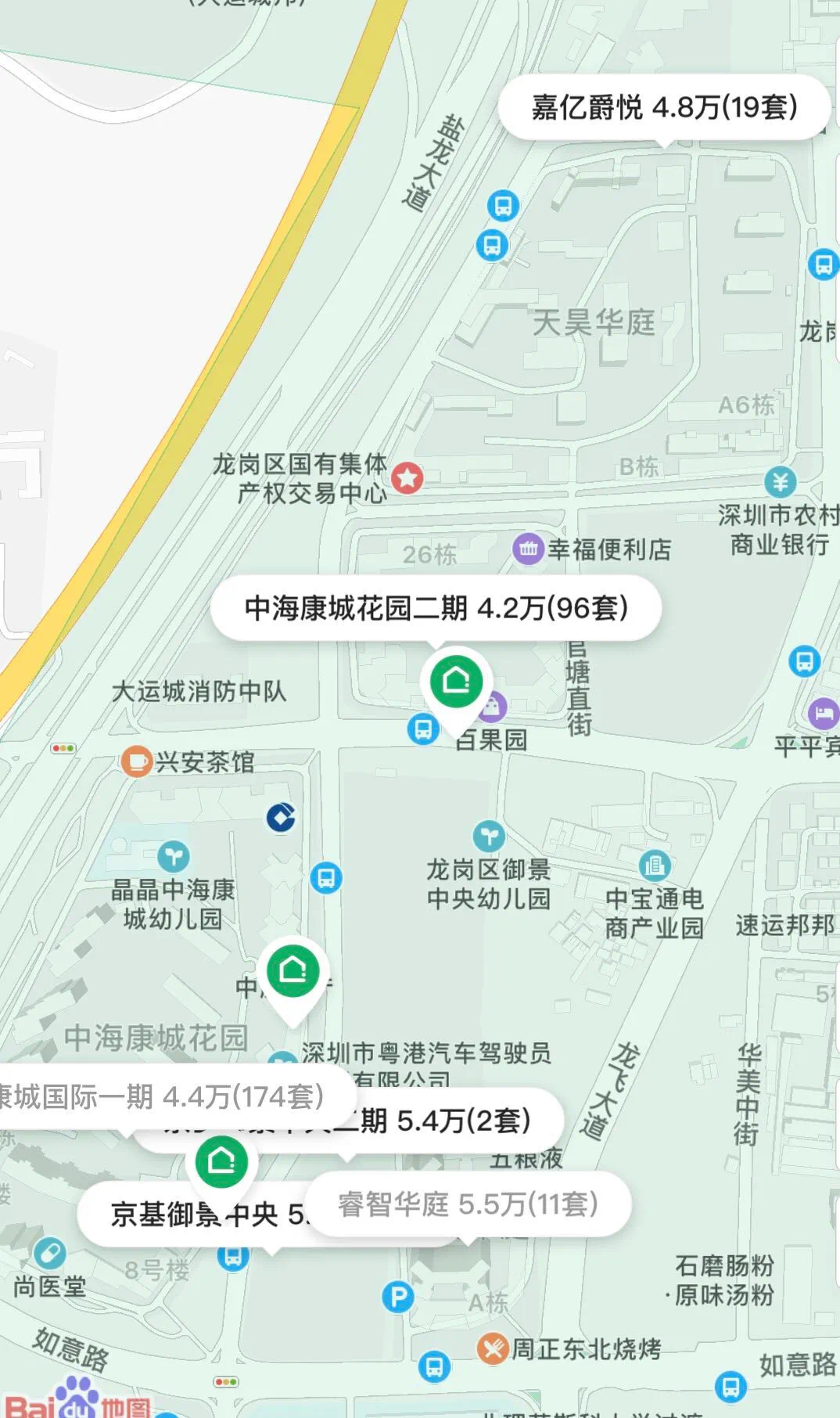Tap the green house pin near 百果园
This screenshot has height=1418, width=840.
point(456,680)
